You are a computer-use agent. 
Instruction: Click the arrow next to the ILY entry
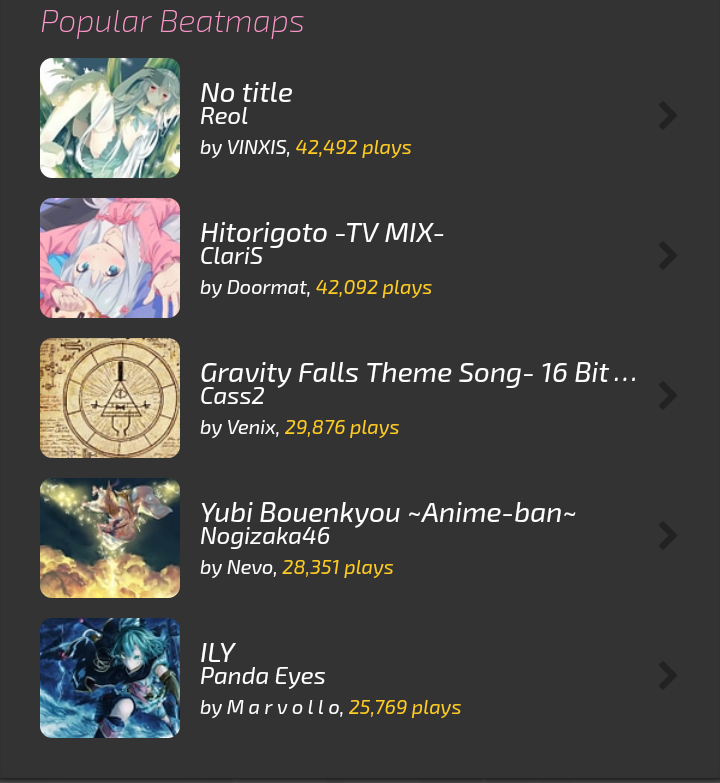tap(666, 675)
